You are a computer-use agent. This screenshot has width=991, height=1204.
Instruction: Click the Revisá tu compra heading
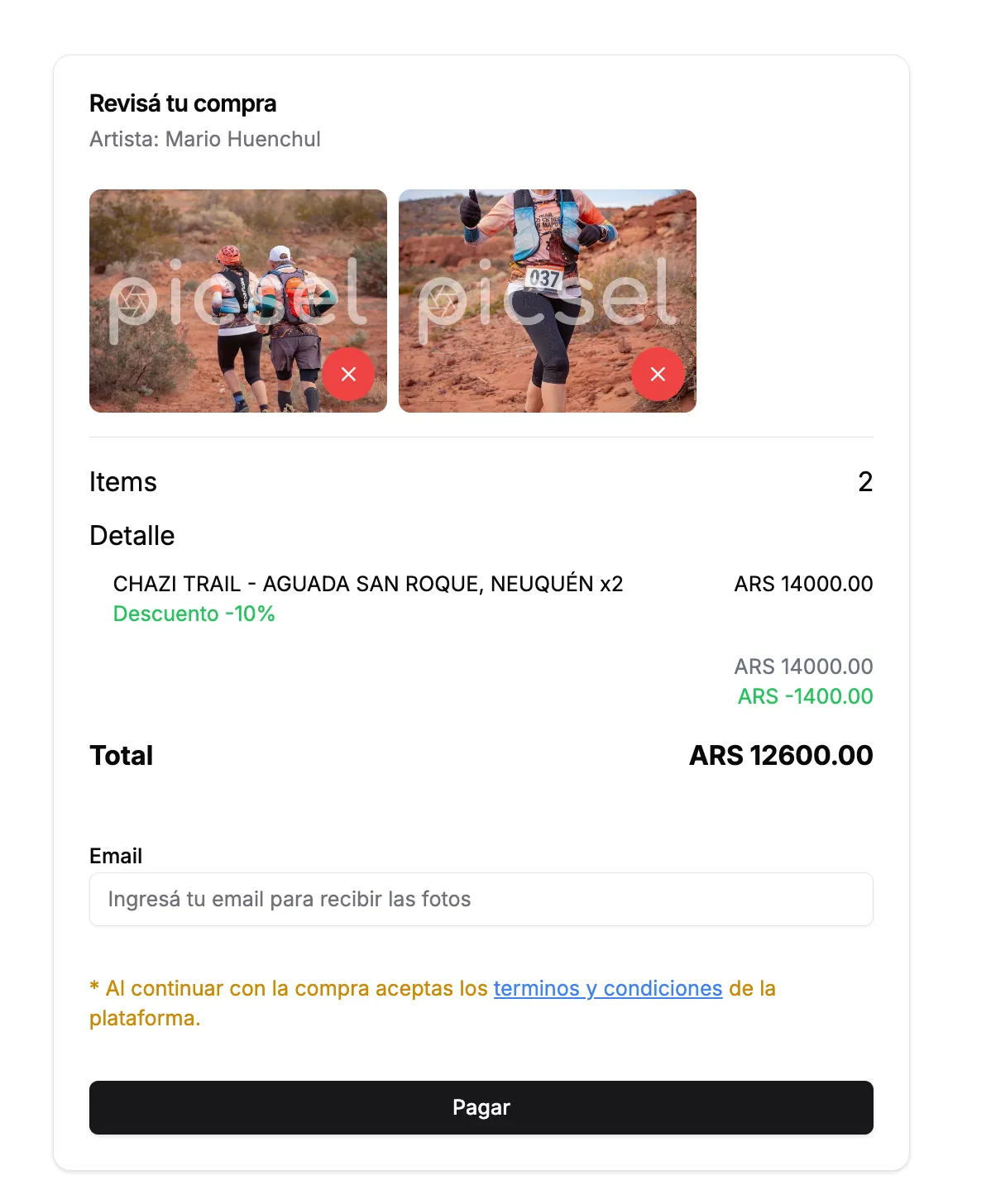[183, 103]
